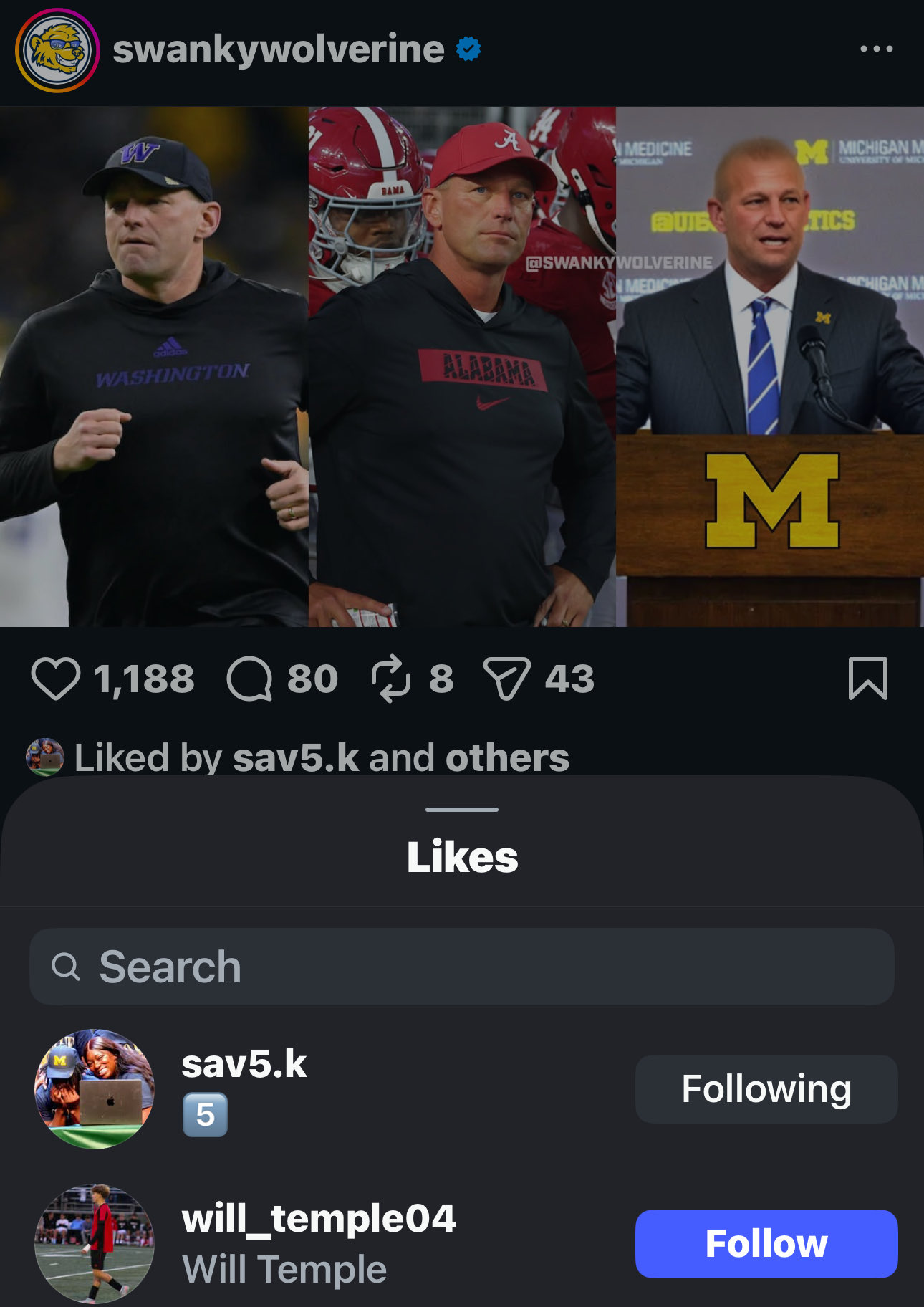Viewport: 924px width, 1307px height.
Task: Open the swankywolverine username link
Action: [x=278, y=49]
